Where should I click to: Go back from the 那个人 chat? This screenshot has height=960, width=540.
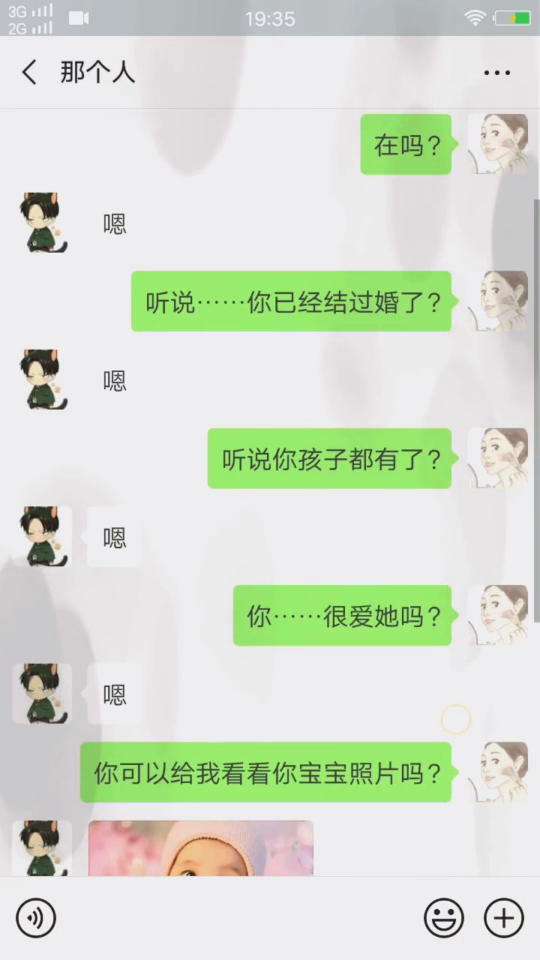click(x=29, y=72)
